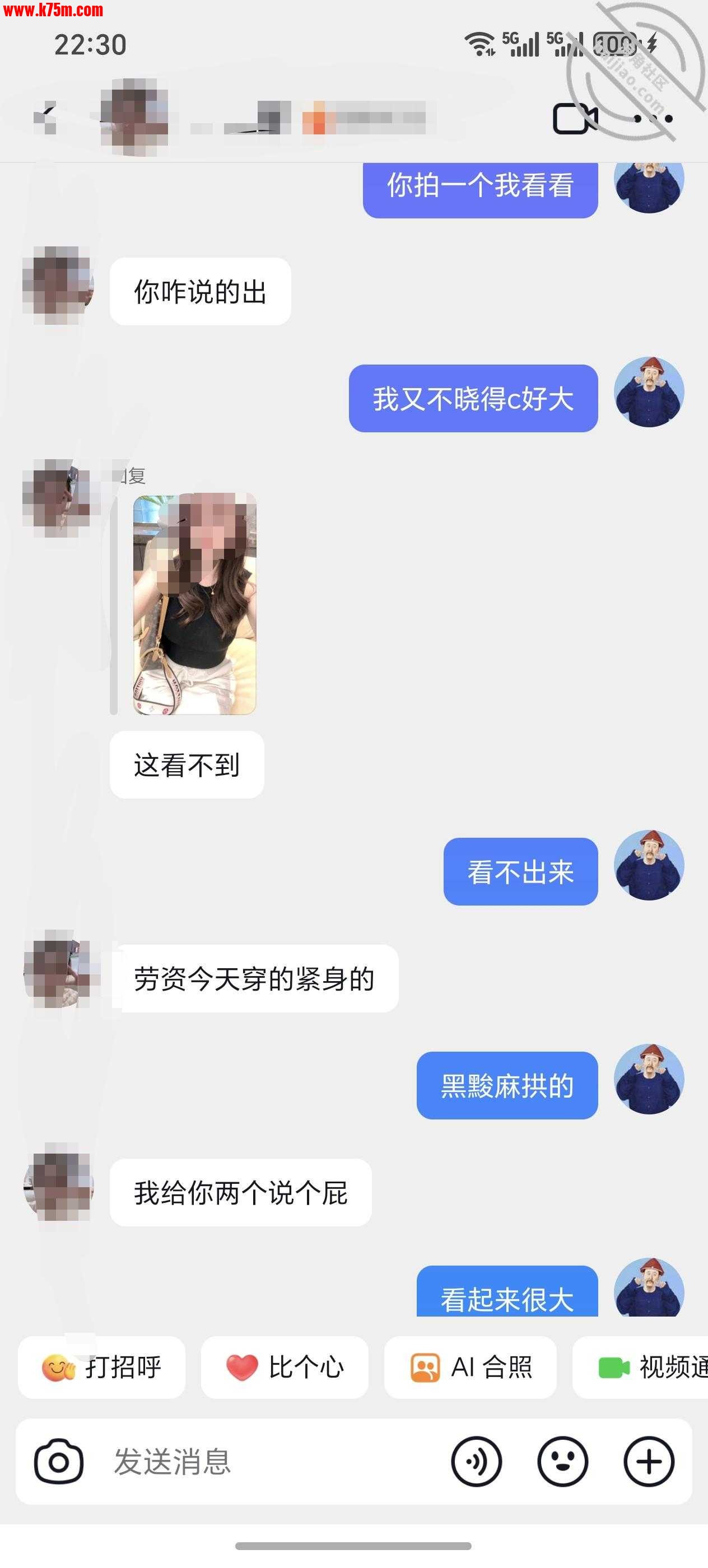Screen dimensions: 708x1568
Task: Open the contact's profile picture in header
Action: pos(134,118)
